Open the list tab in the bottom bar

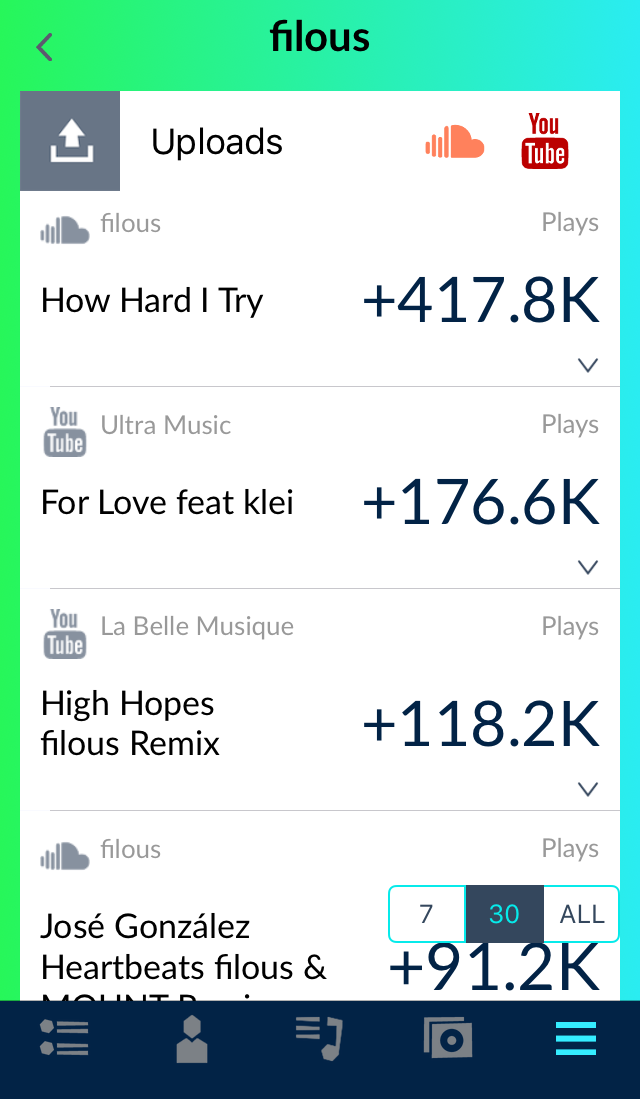click(64, 1038)
